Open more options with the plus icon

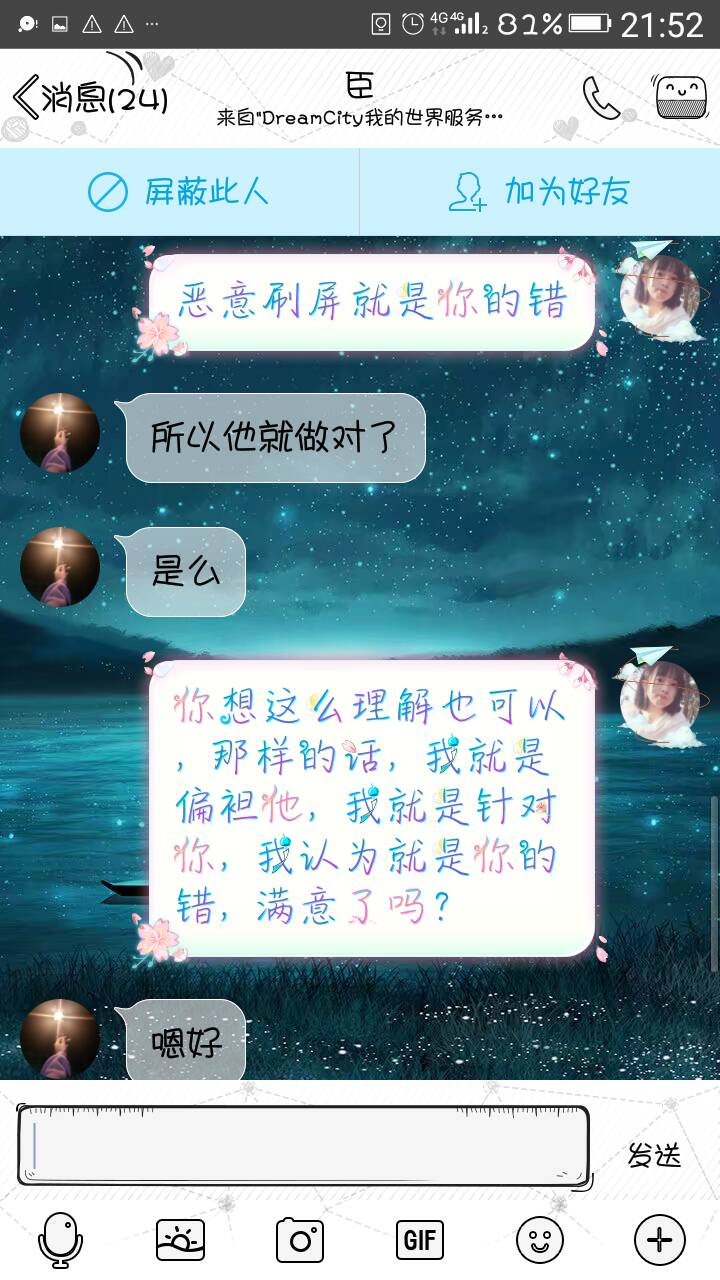[660, 1240]
